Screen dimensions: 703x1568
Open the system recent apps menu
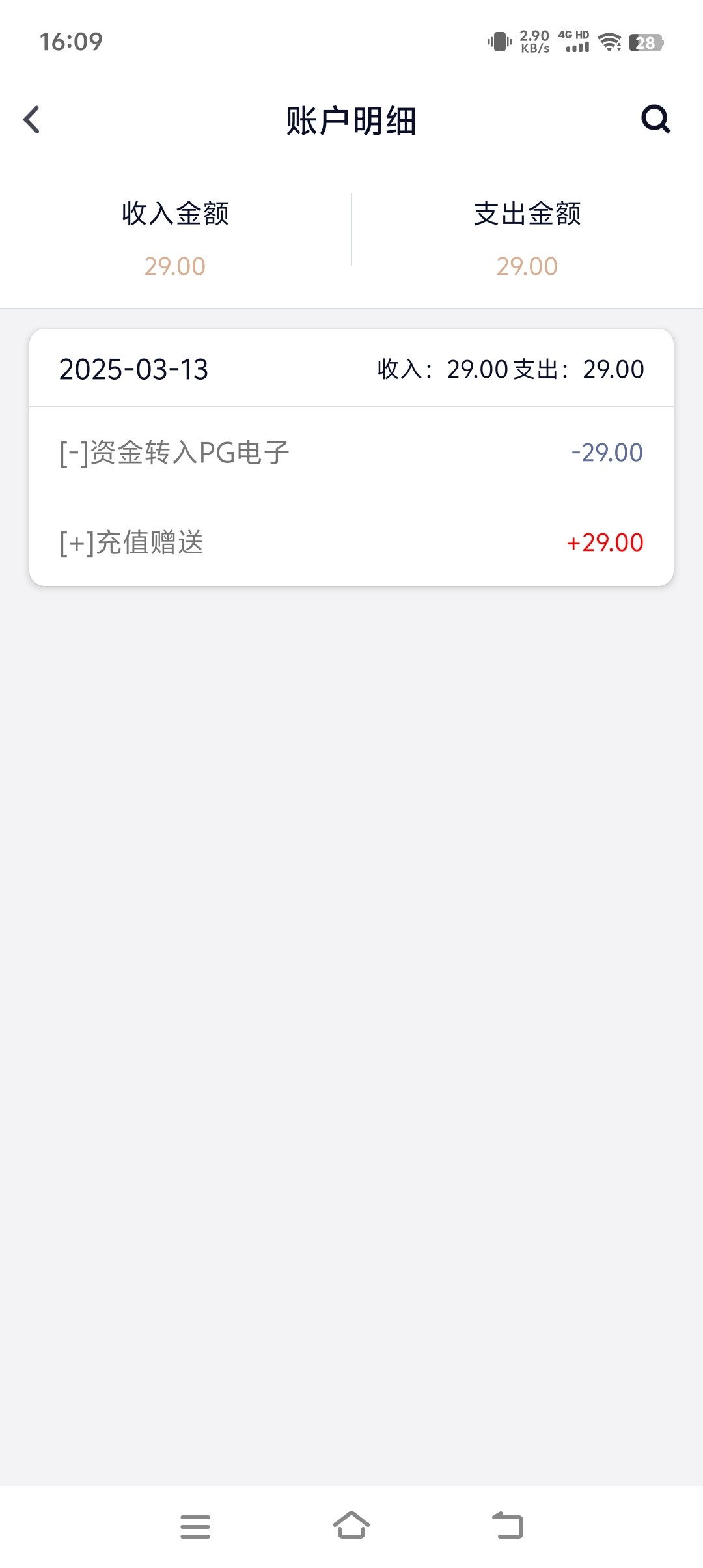[195, 1526]
